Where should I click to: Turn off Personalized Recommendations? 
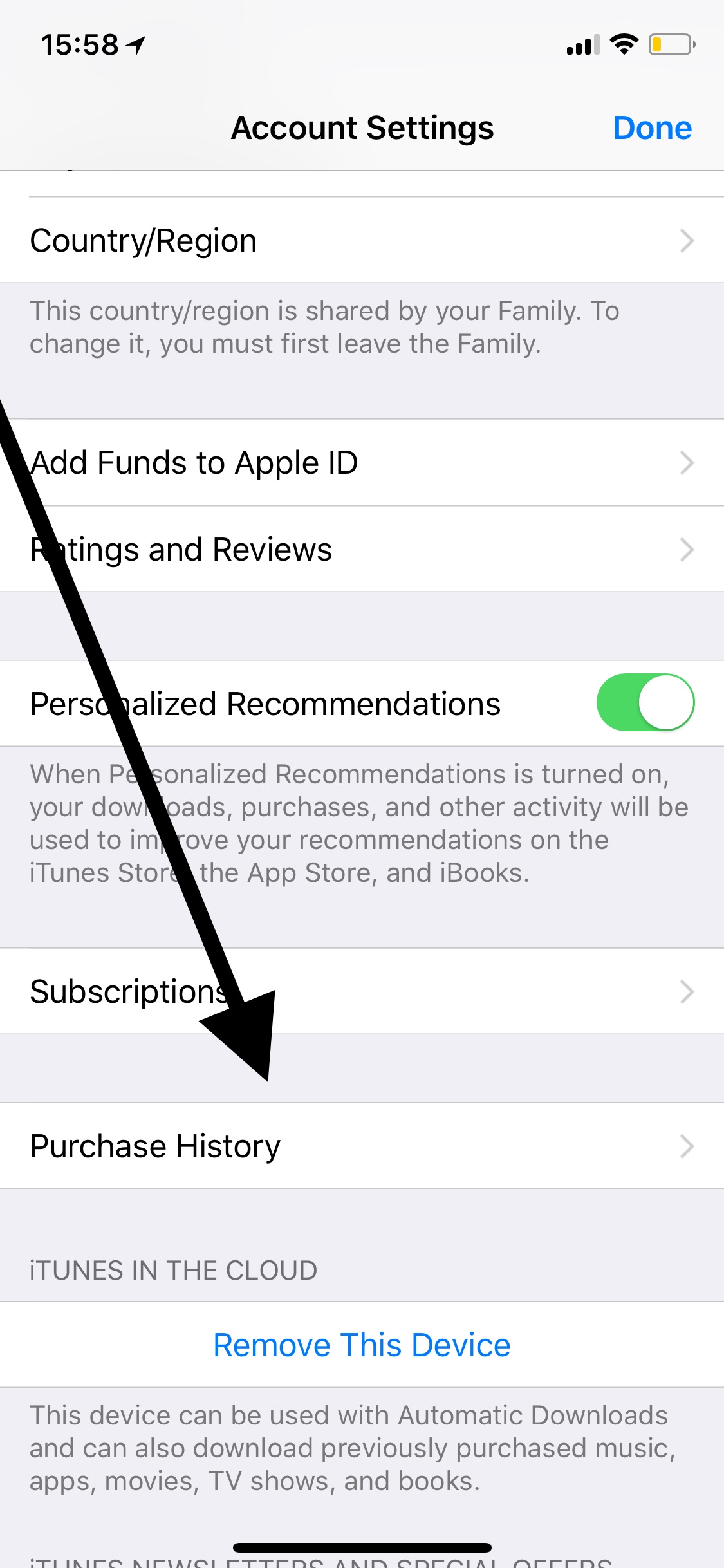click(645, 702)
